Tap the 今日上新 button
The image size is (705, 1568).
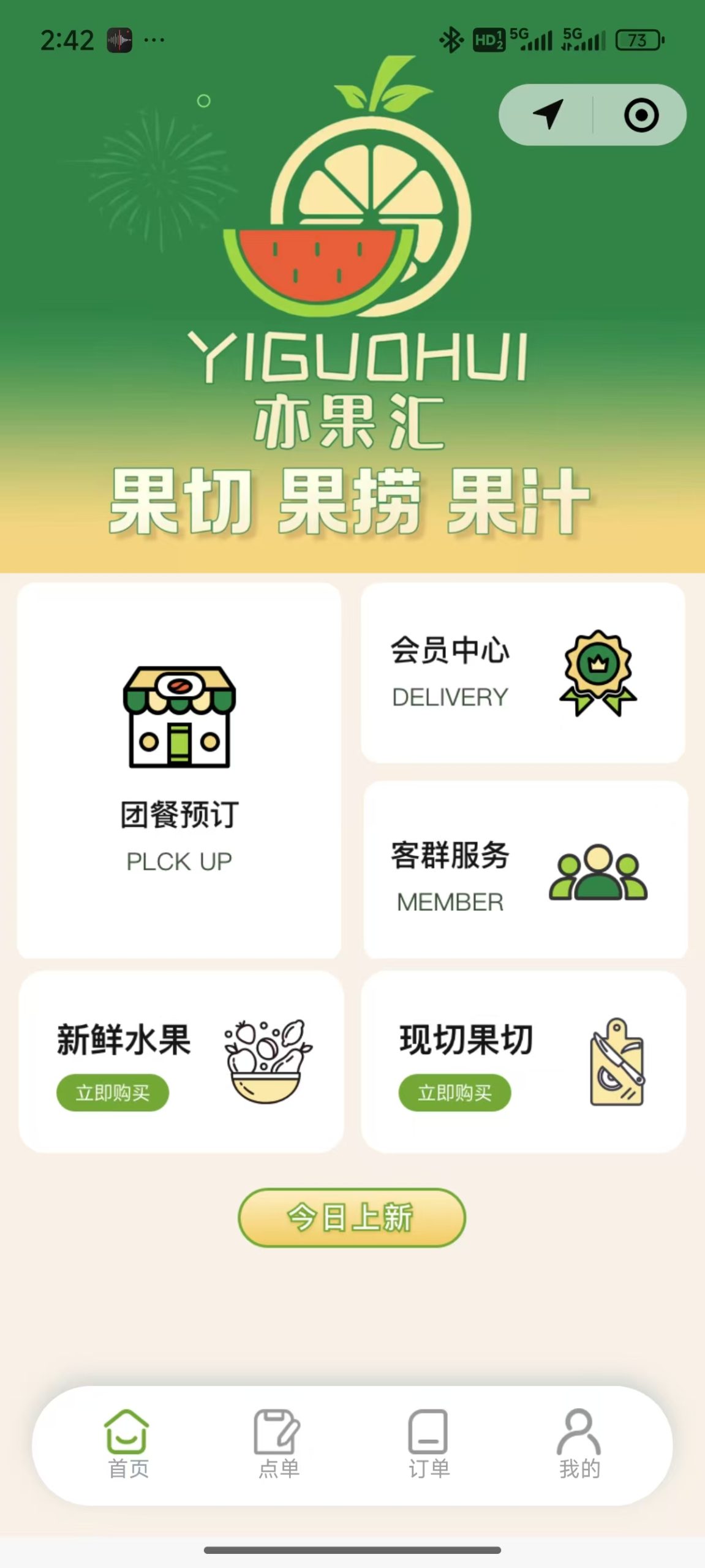pos(352,1218)
